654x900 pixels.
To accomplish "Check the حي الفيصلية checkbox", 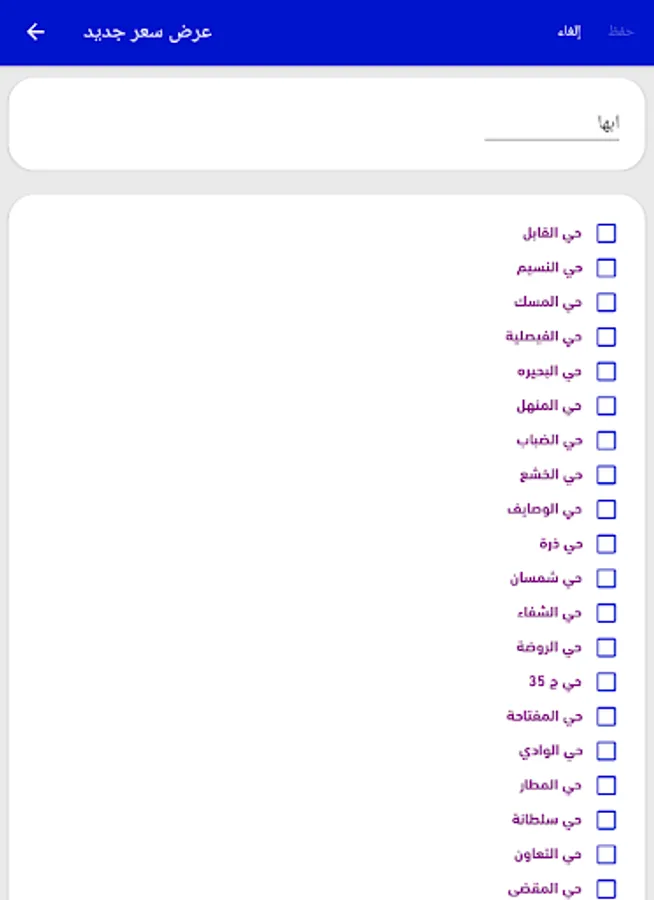I will (606, 337).
